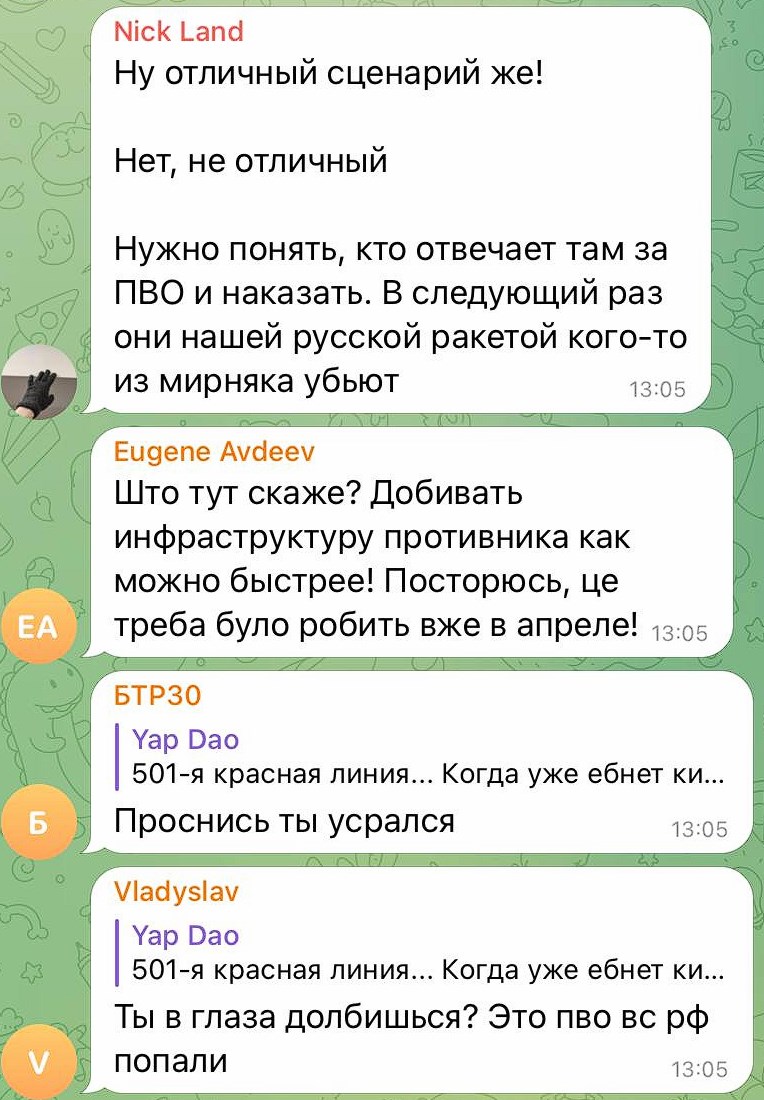Open the Б avatar of БТР30
Viewport: 764px width, 1100px height.
click(39, 823)
